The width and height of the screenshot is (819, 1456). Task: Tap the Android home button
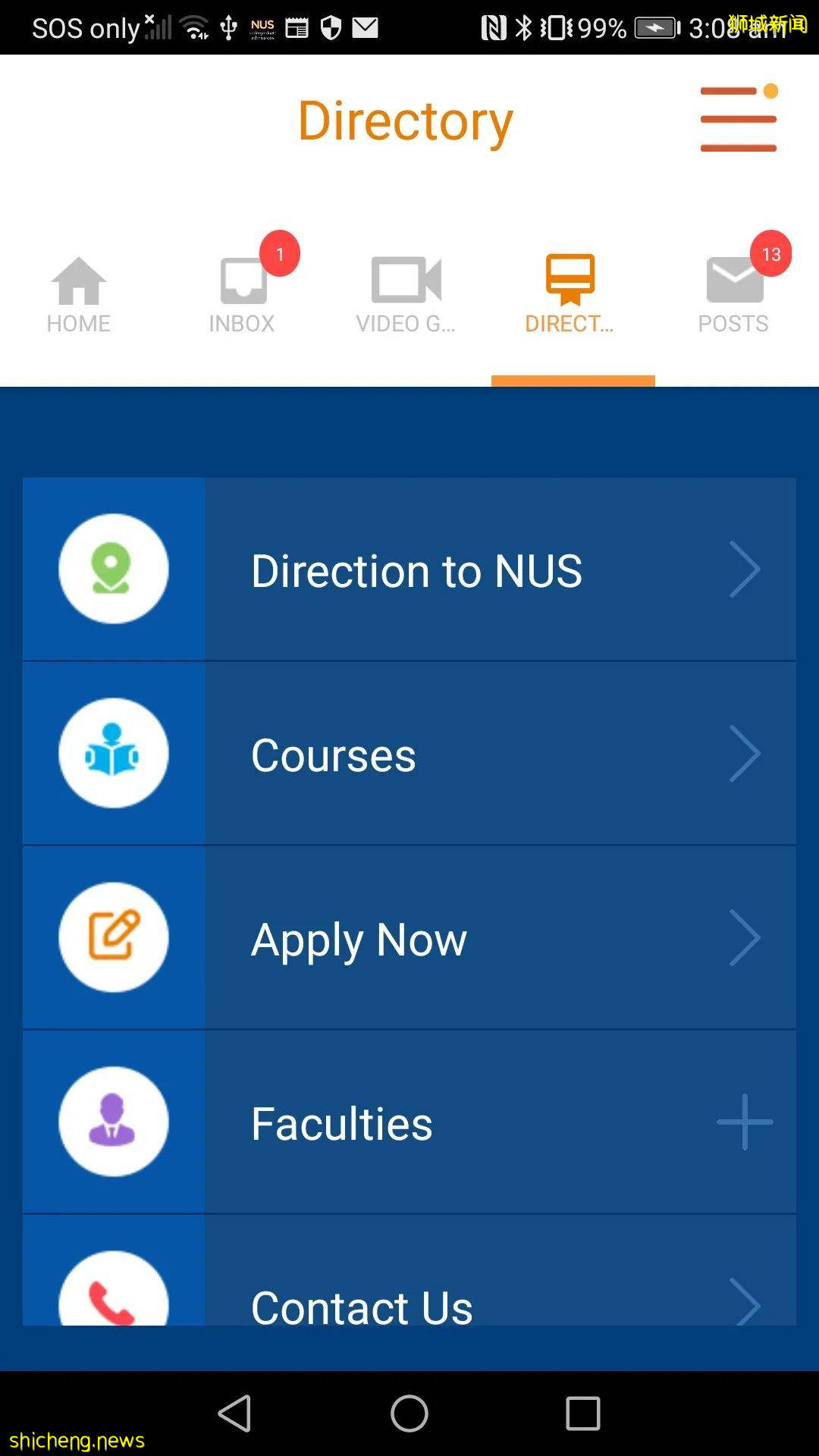(x=409, y=1413)
